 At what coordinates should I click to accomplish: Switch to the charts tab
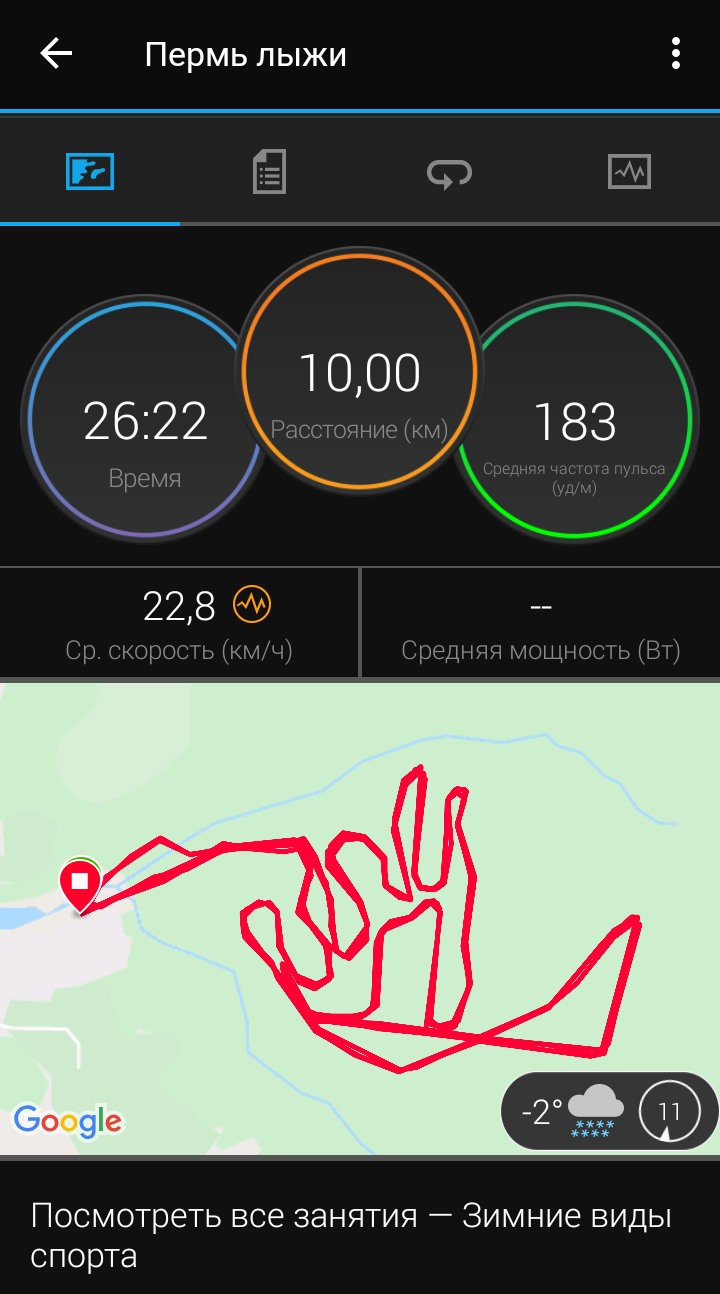629,172
